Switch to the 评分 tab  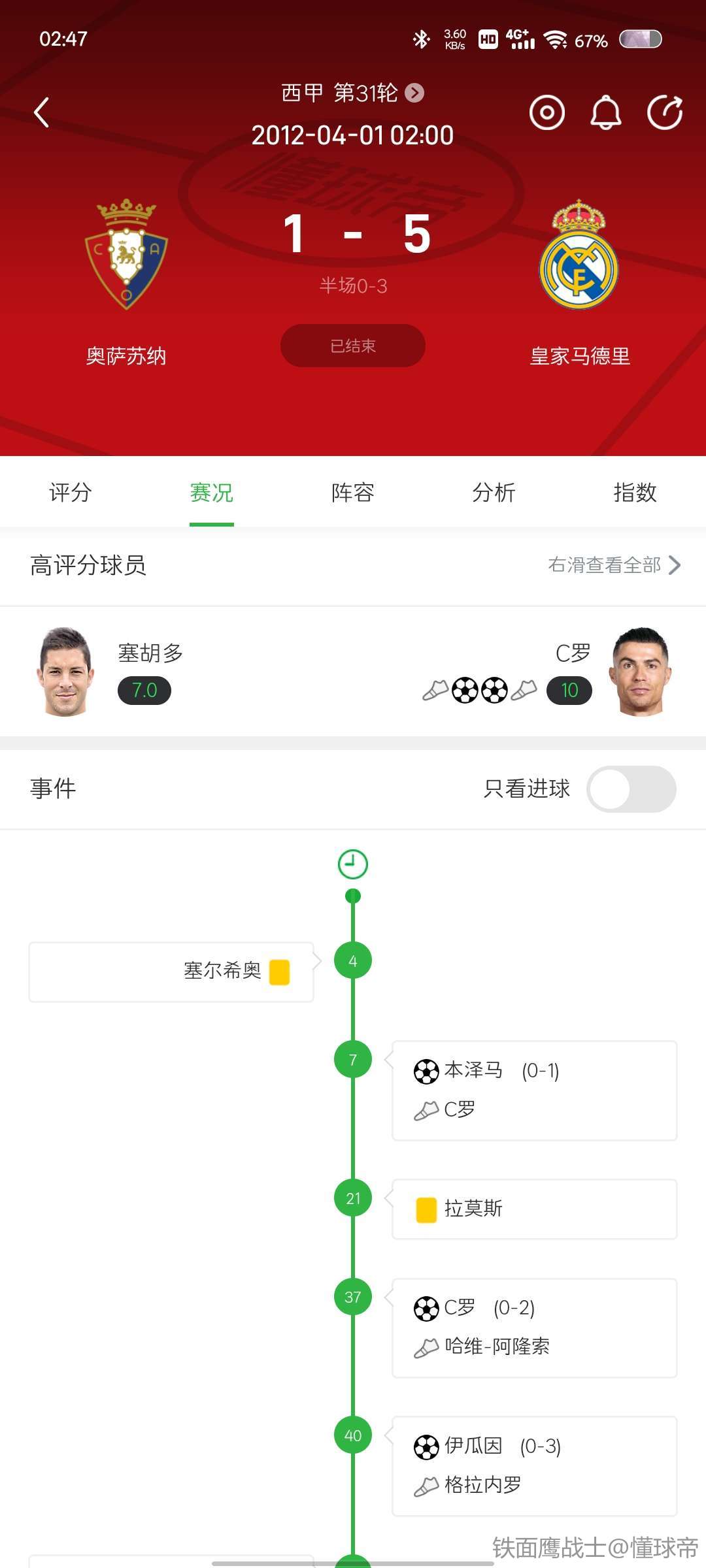click(71, 493)
